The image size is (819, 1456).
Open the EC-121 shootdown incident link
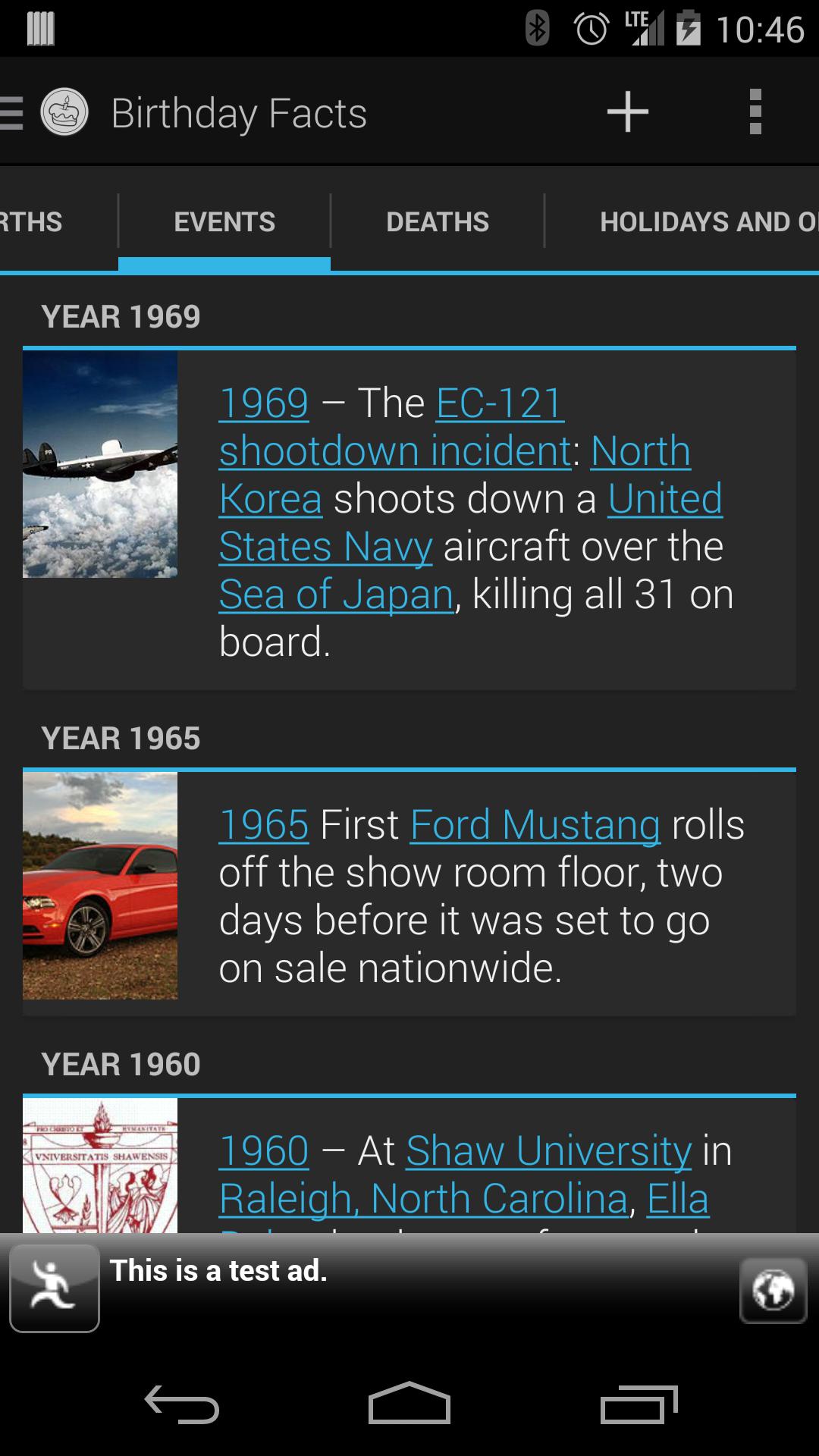point(394,450)
